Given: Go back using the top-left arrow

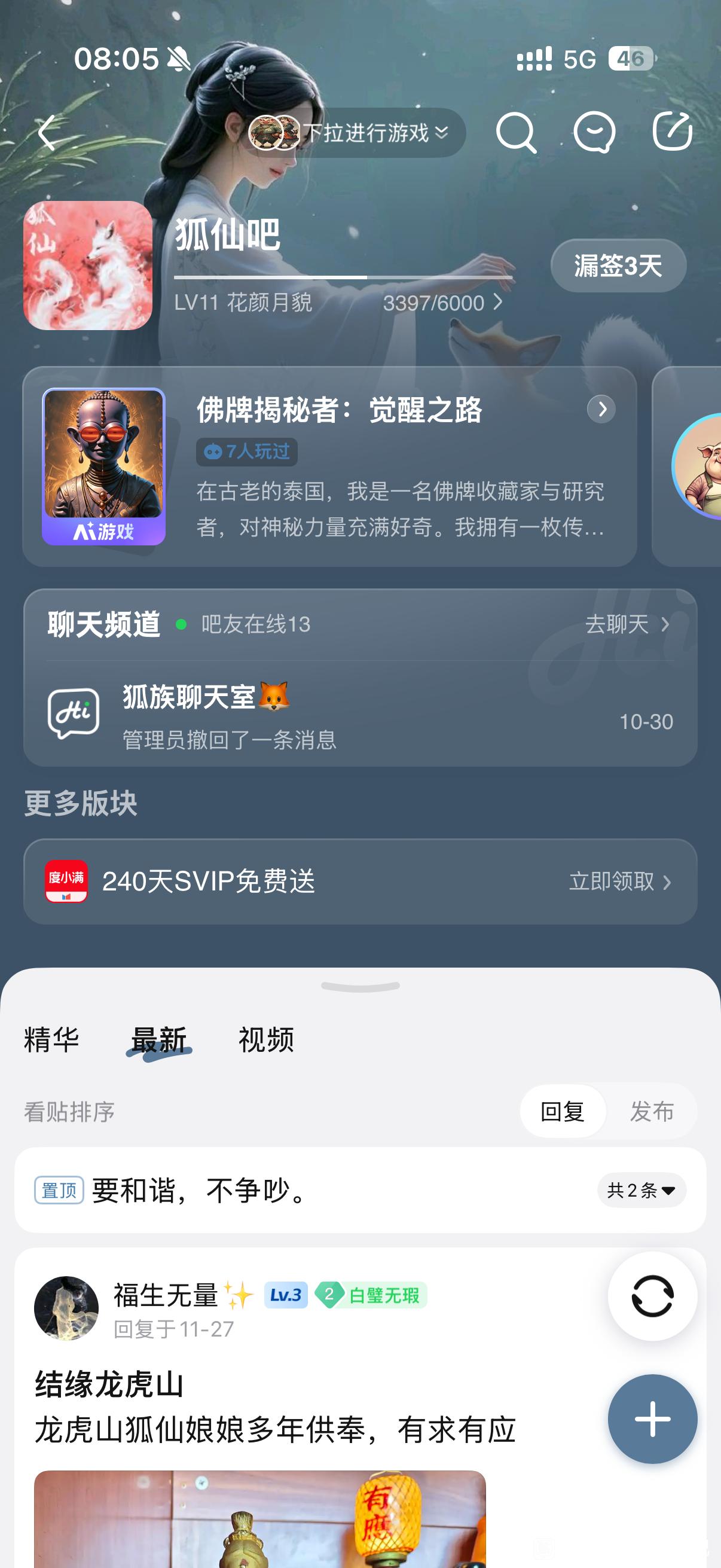Looking at the screenshot, I should [x=47, y=132].
